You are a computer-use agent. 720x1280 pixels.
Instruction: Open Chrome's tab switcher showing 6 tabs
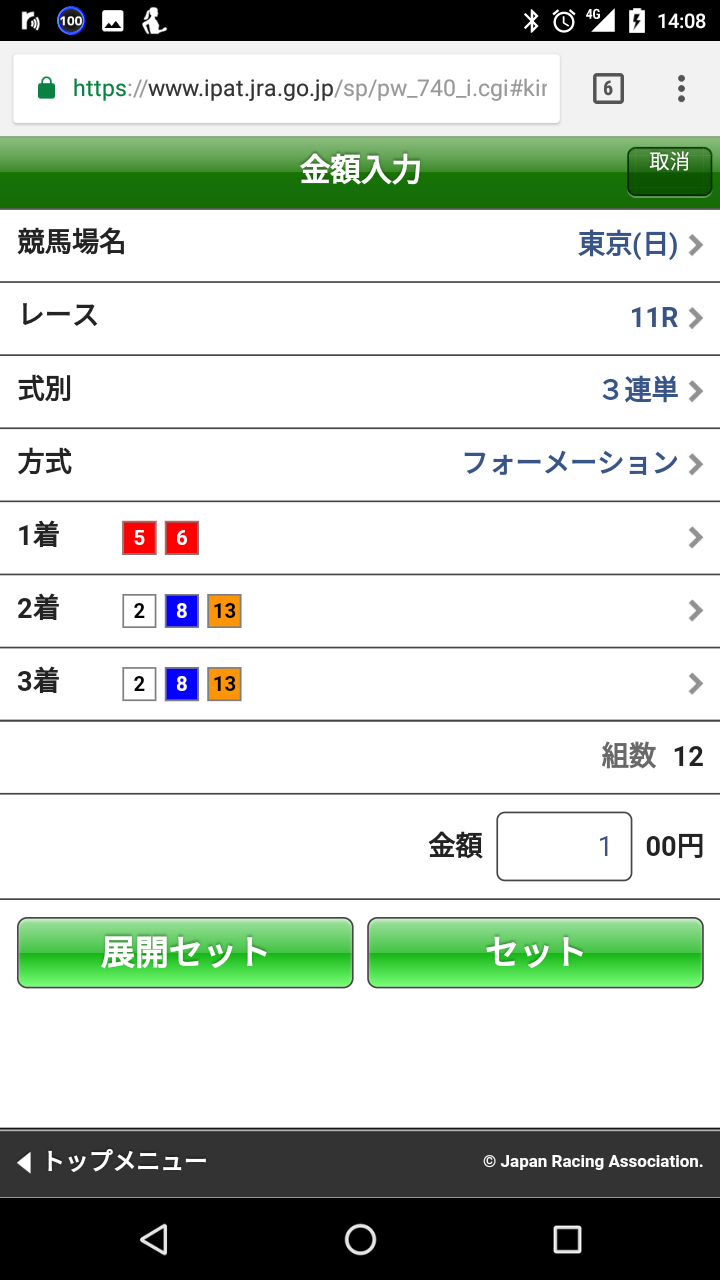click(x=607, y=89)
